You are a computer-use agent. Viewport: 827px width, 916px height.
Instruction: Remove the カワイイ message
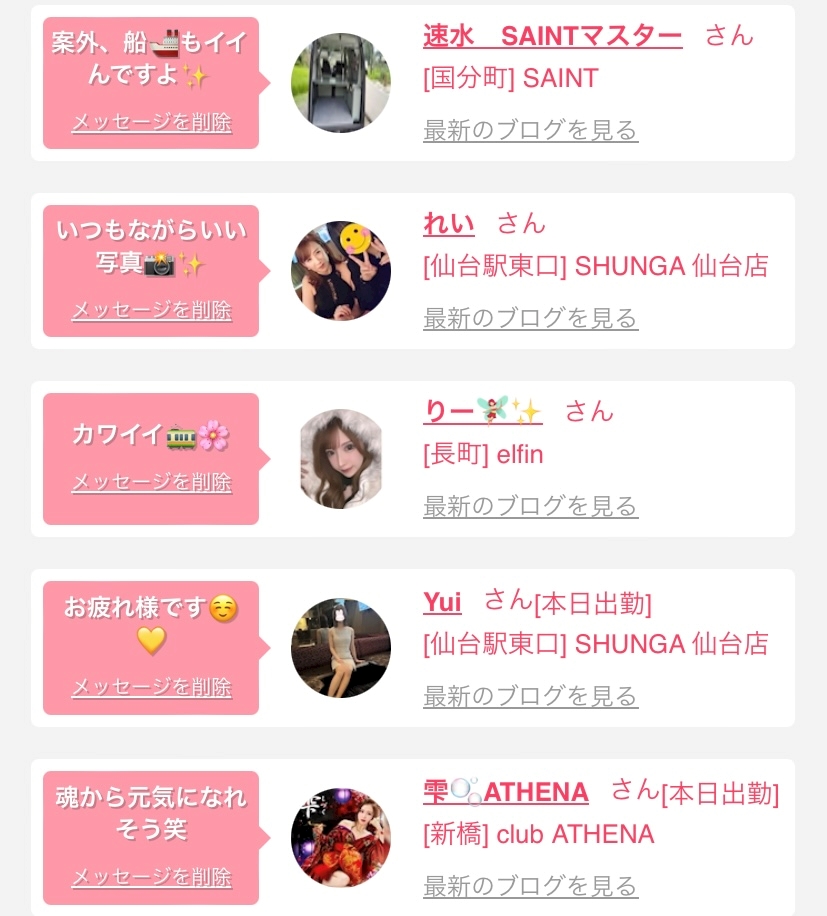point(152,483)
